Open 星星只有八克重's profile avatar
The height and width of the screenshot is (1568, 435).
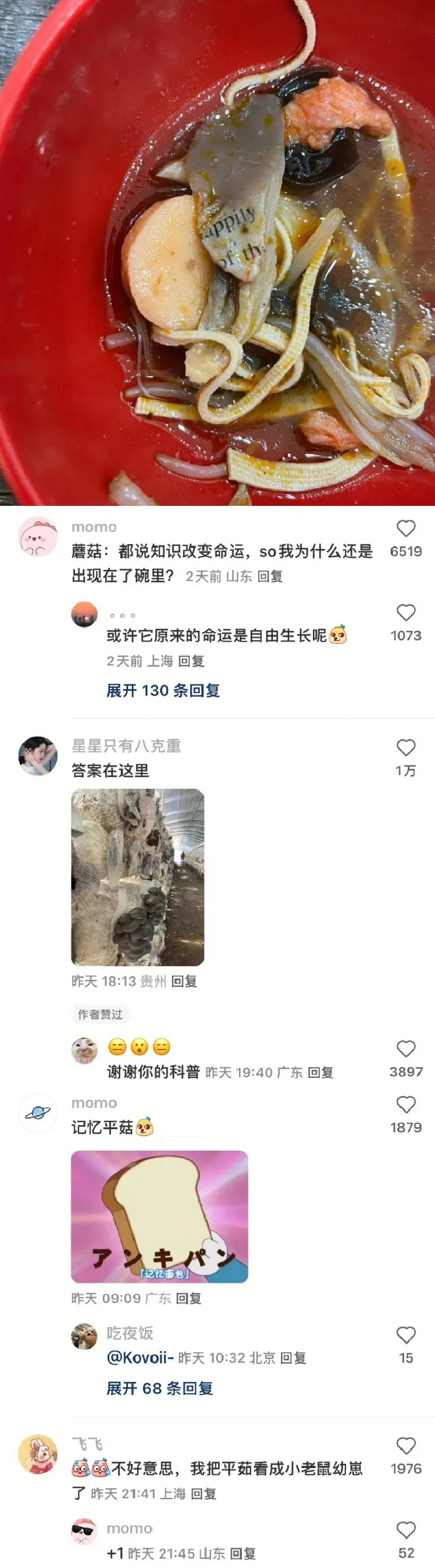(x=38, y=755)
